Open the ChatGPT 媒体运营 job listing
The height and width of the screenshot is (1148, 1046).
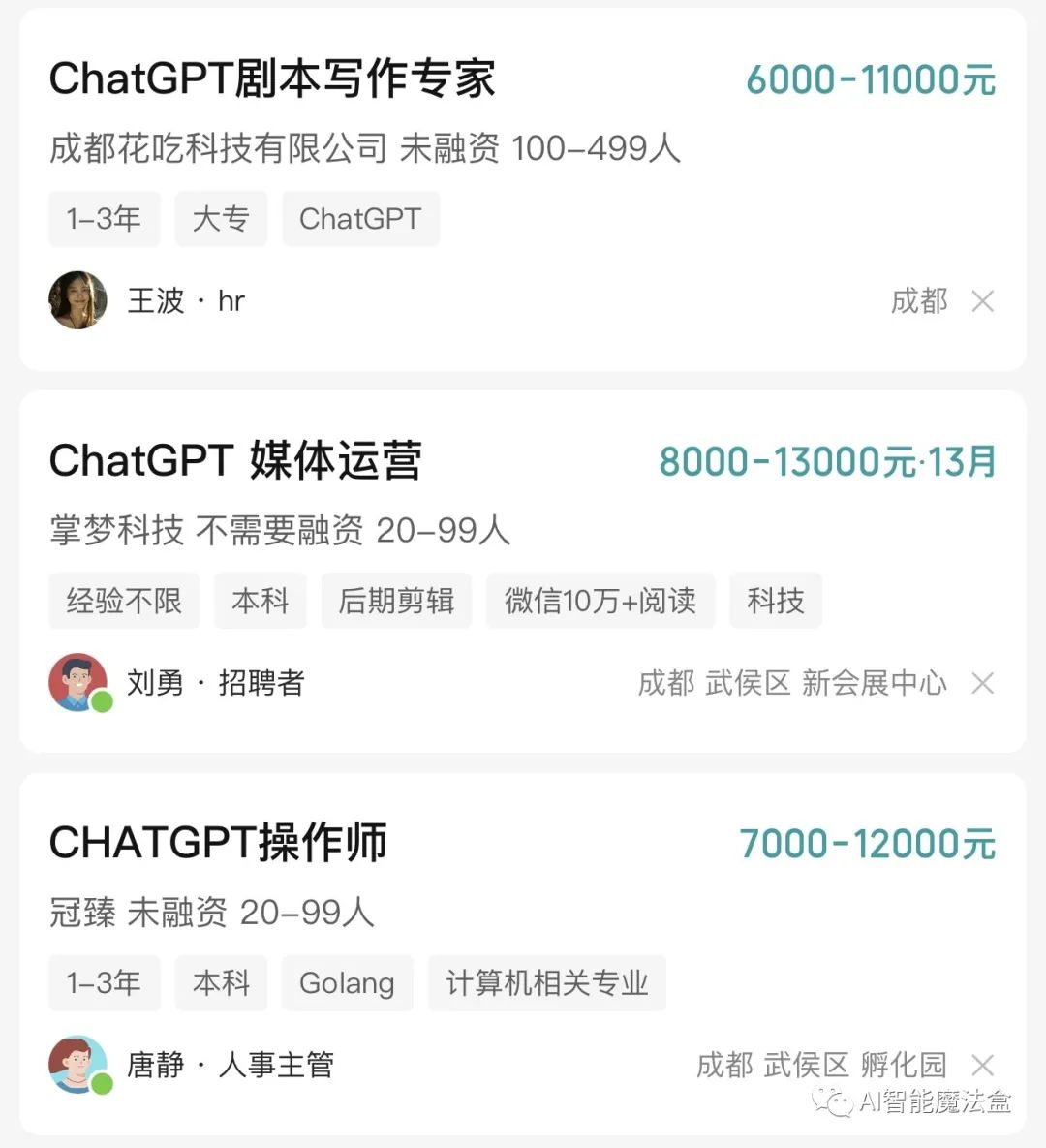coord(235,461)
